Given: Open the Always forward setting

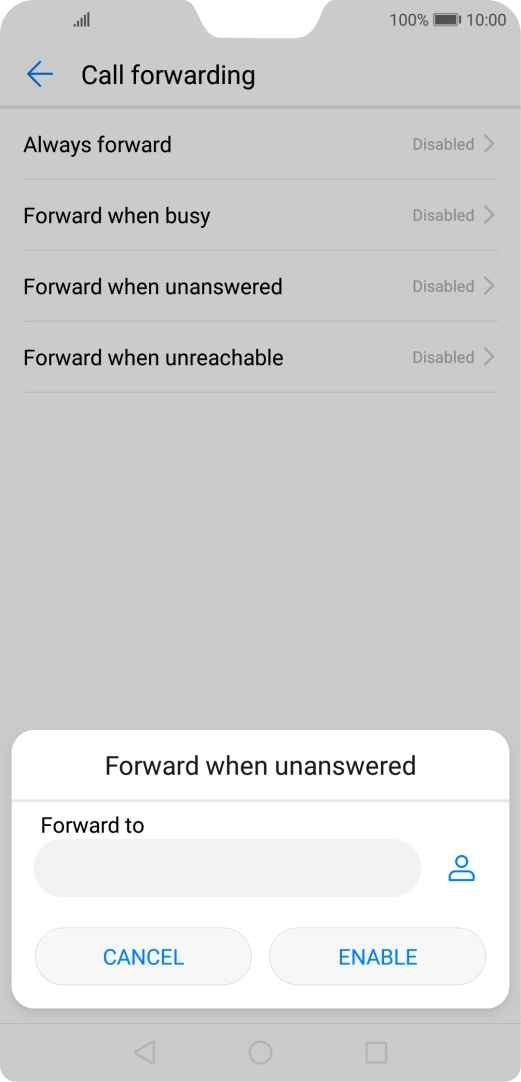Looking at the screenshot, I should tap(260, 144).
